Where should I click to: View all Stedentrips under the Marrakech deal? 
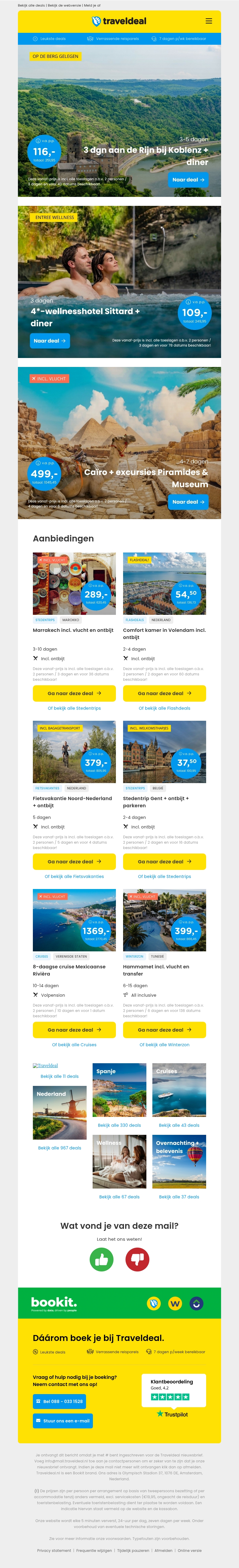74,708
